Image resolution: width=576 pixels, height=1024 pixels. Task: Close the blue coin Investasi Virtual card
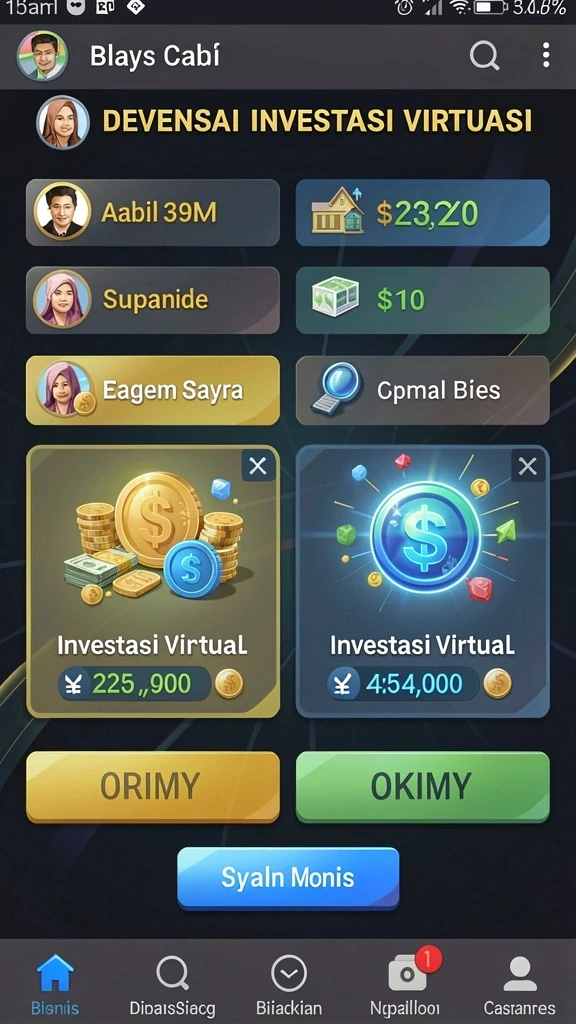(528, 466)
